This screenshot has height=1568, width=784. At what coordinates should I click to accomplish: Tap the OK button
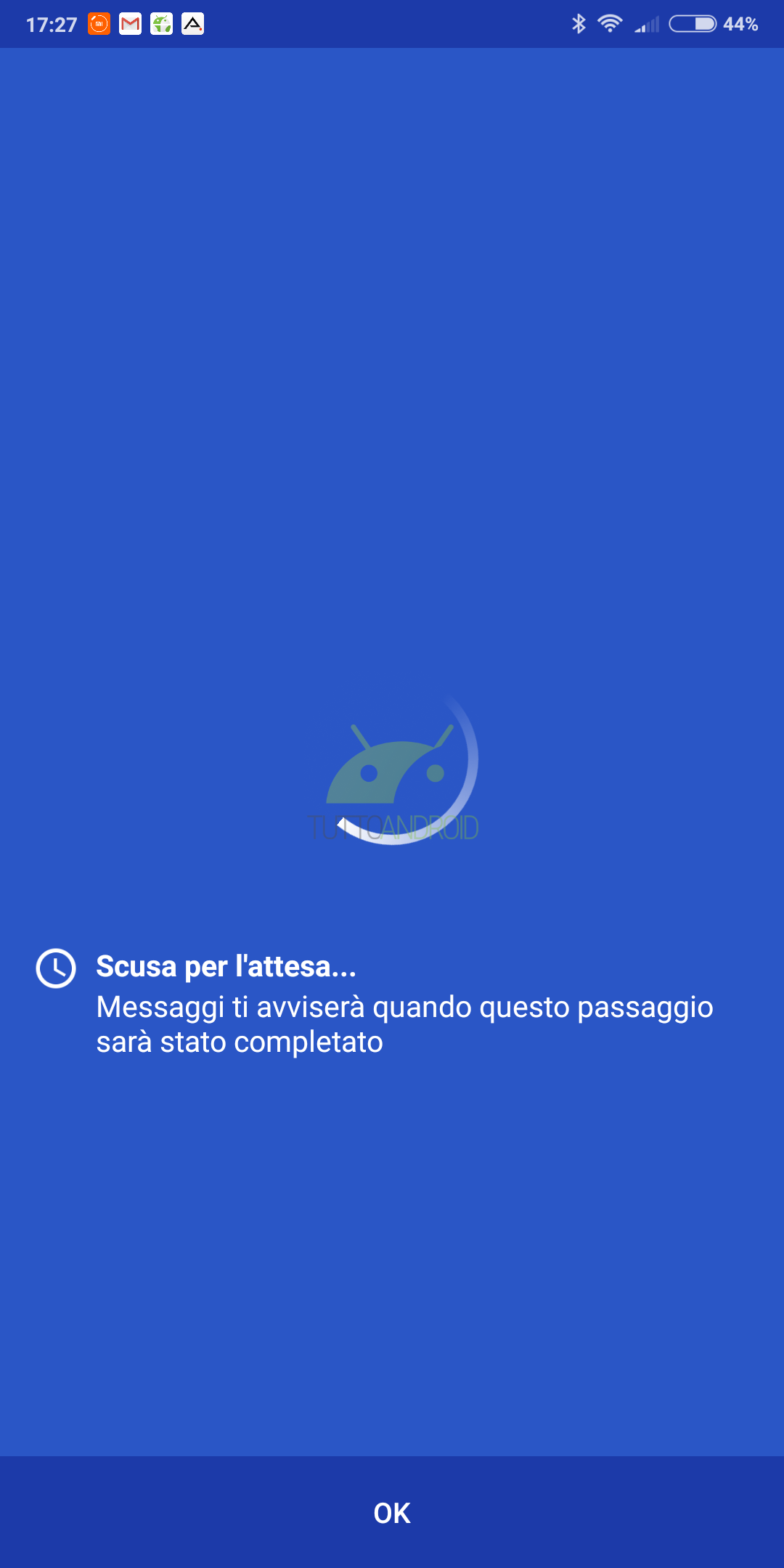392,1513
